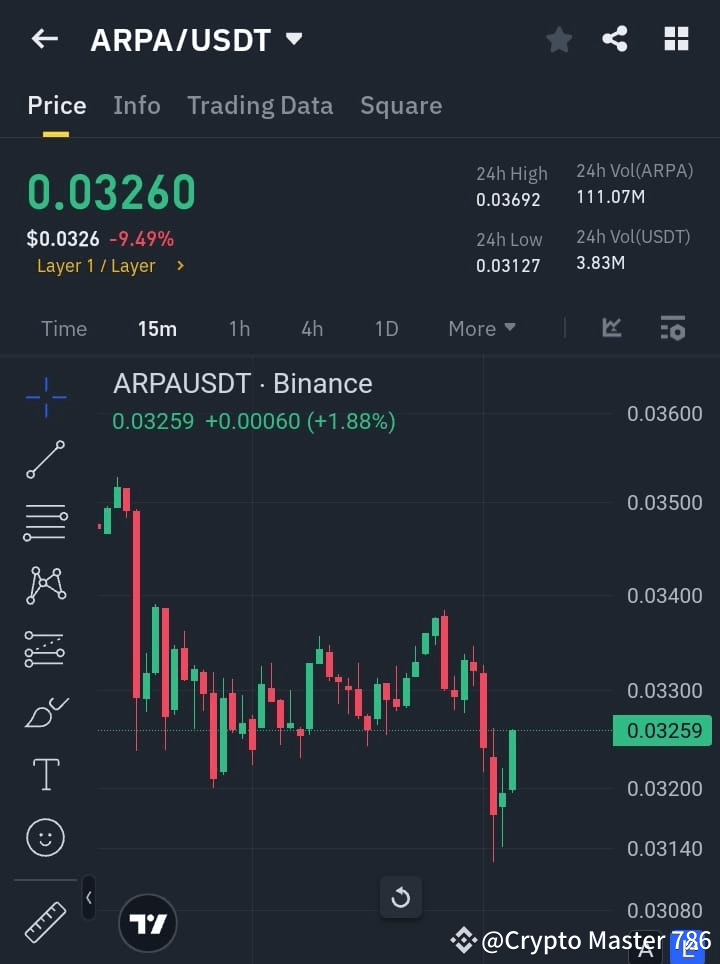
Task: Select the brush drawing tool
Action: point(45,711)
